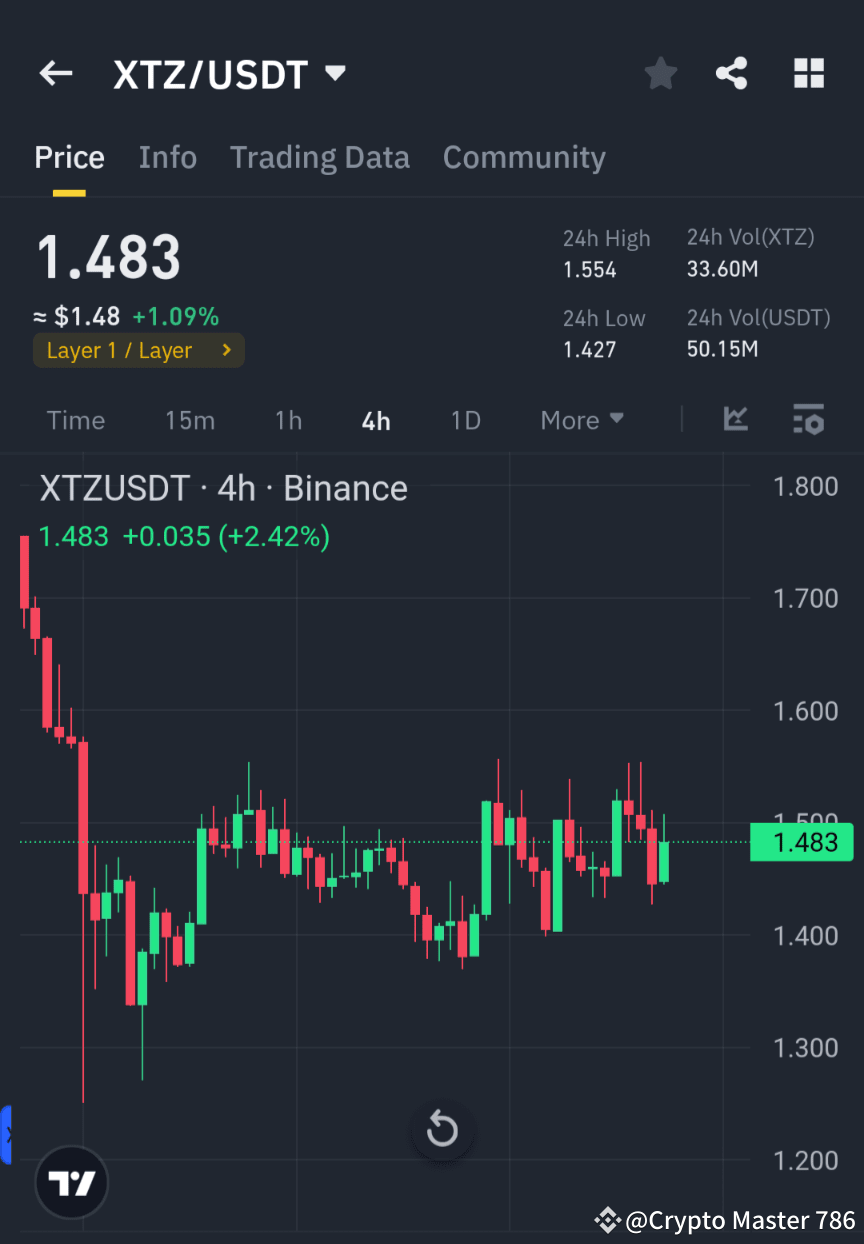Reset chart view with circular refresh icon

pos(442,1130)
